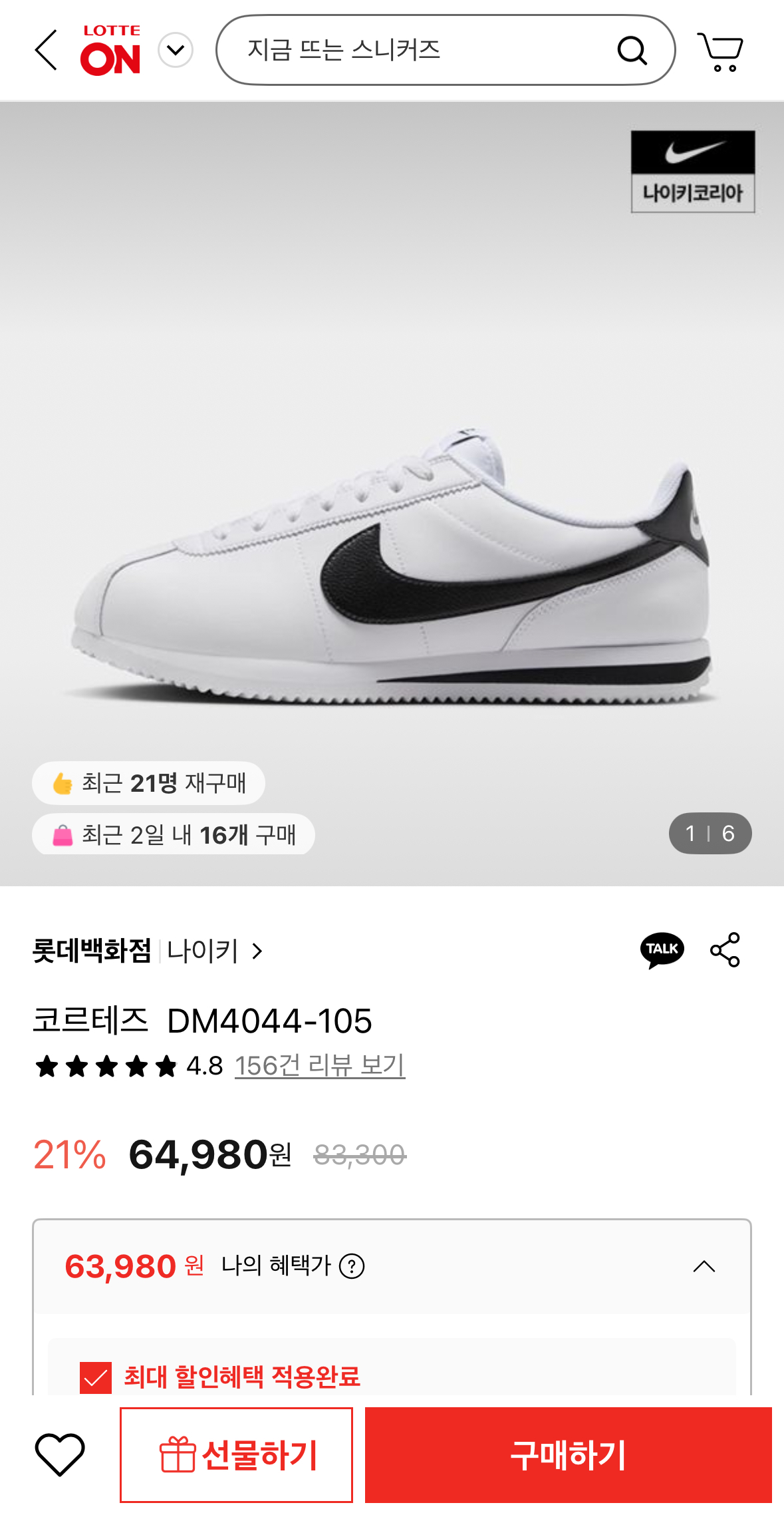Share this product
This screenshot has height=1515, width=784.
pyautogui.click(x=725, y=949)
